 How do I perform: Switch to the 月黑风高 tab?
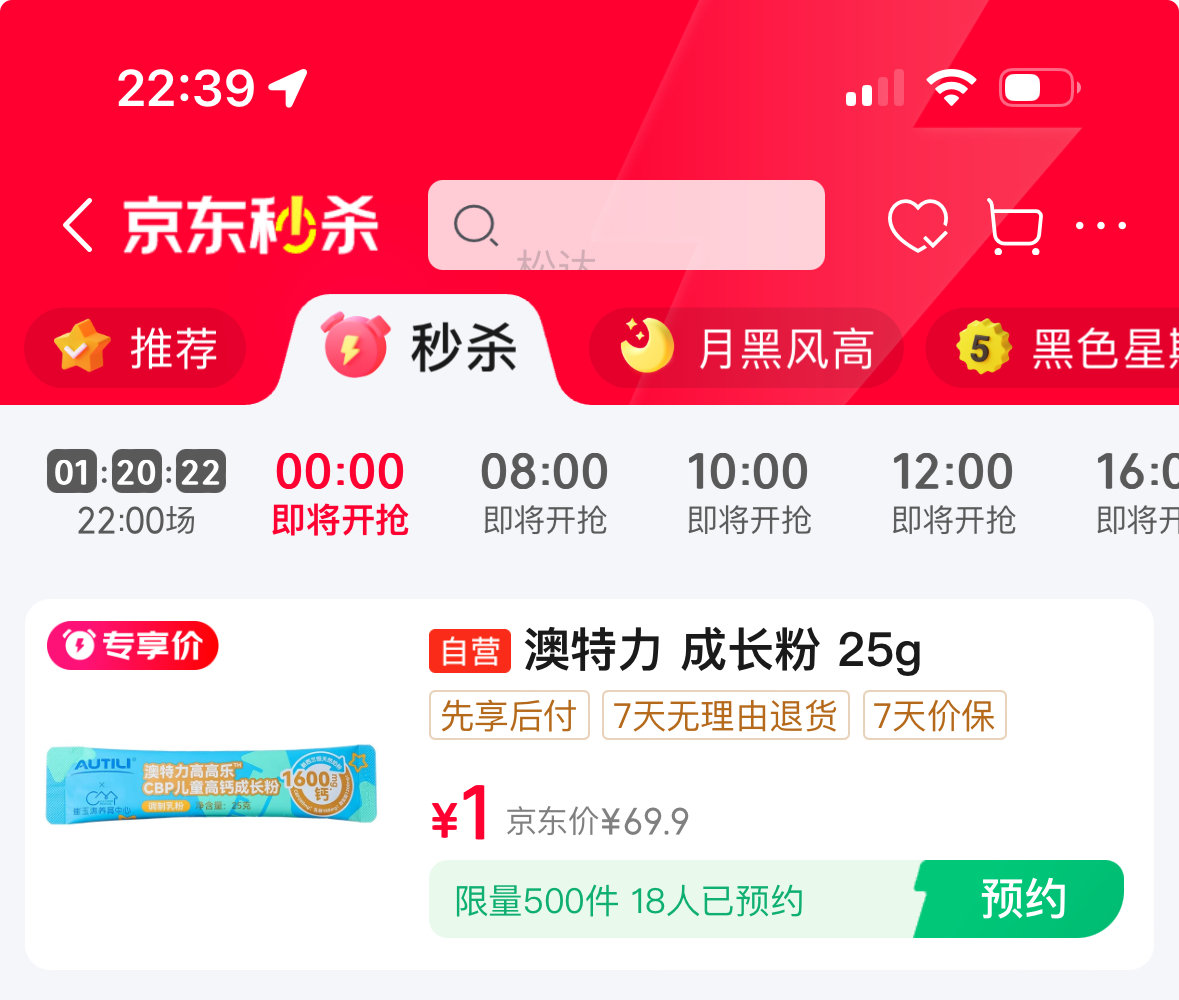pos(746,350)
